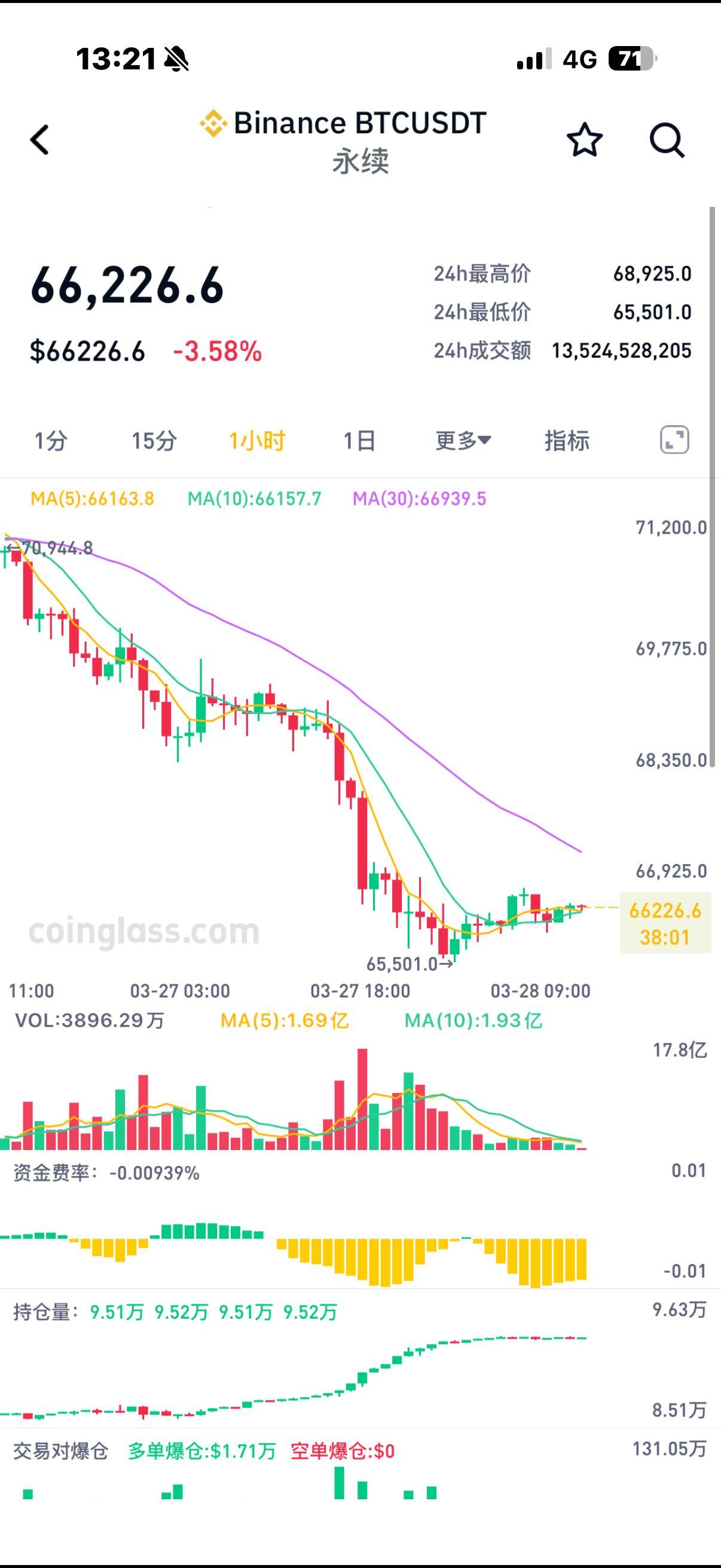Expand the 更多 timeframe dropdown
This screenshot has height=1568, width=721.
463,440
